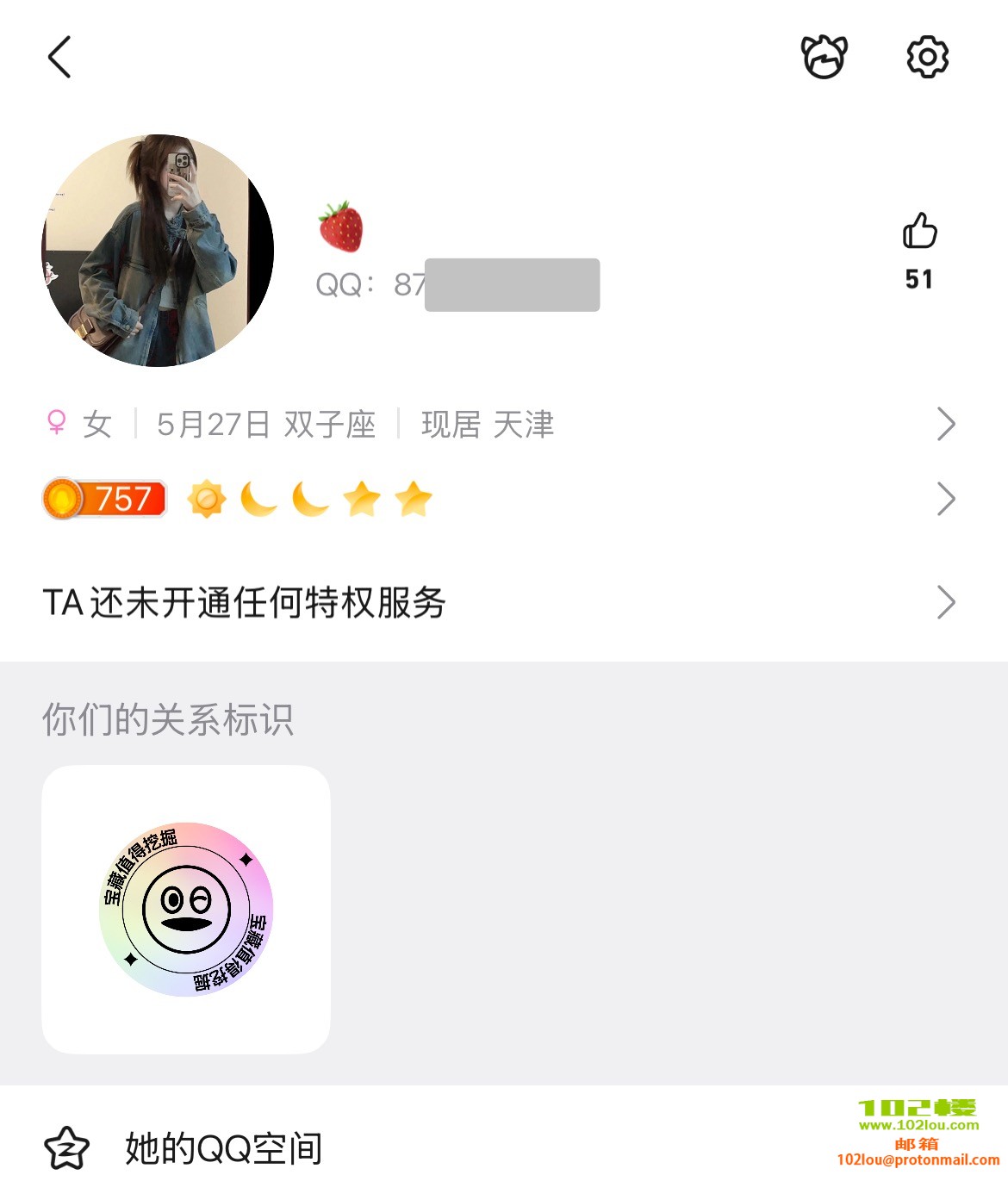The width and height of the screenshot is (1008, 1181).
Task: Open the bear-face icon in the header
Action: click(824, 58)
